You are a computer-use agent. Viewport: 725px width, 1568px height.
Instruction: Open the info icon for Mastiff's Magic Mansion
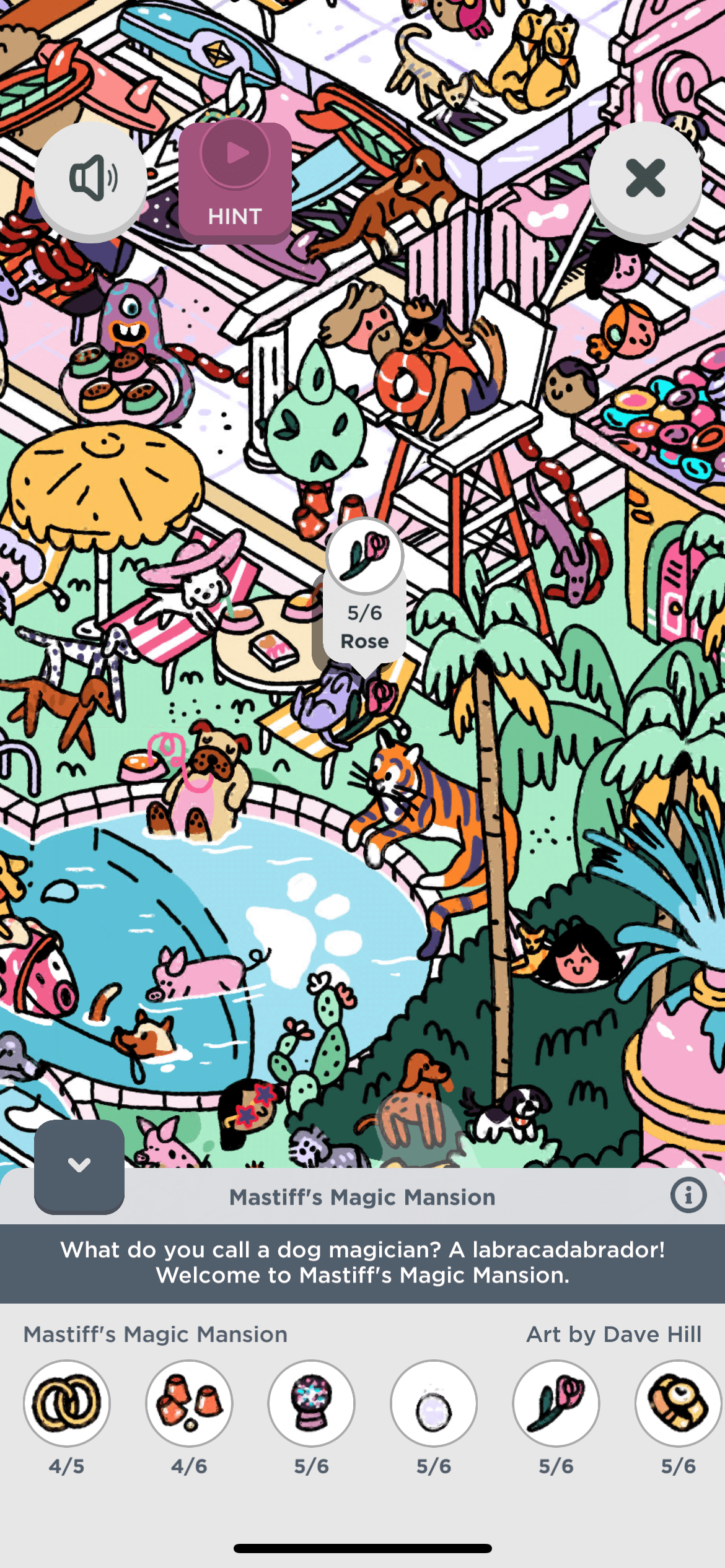[x=688, y=1195]
